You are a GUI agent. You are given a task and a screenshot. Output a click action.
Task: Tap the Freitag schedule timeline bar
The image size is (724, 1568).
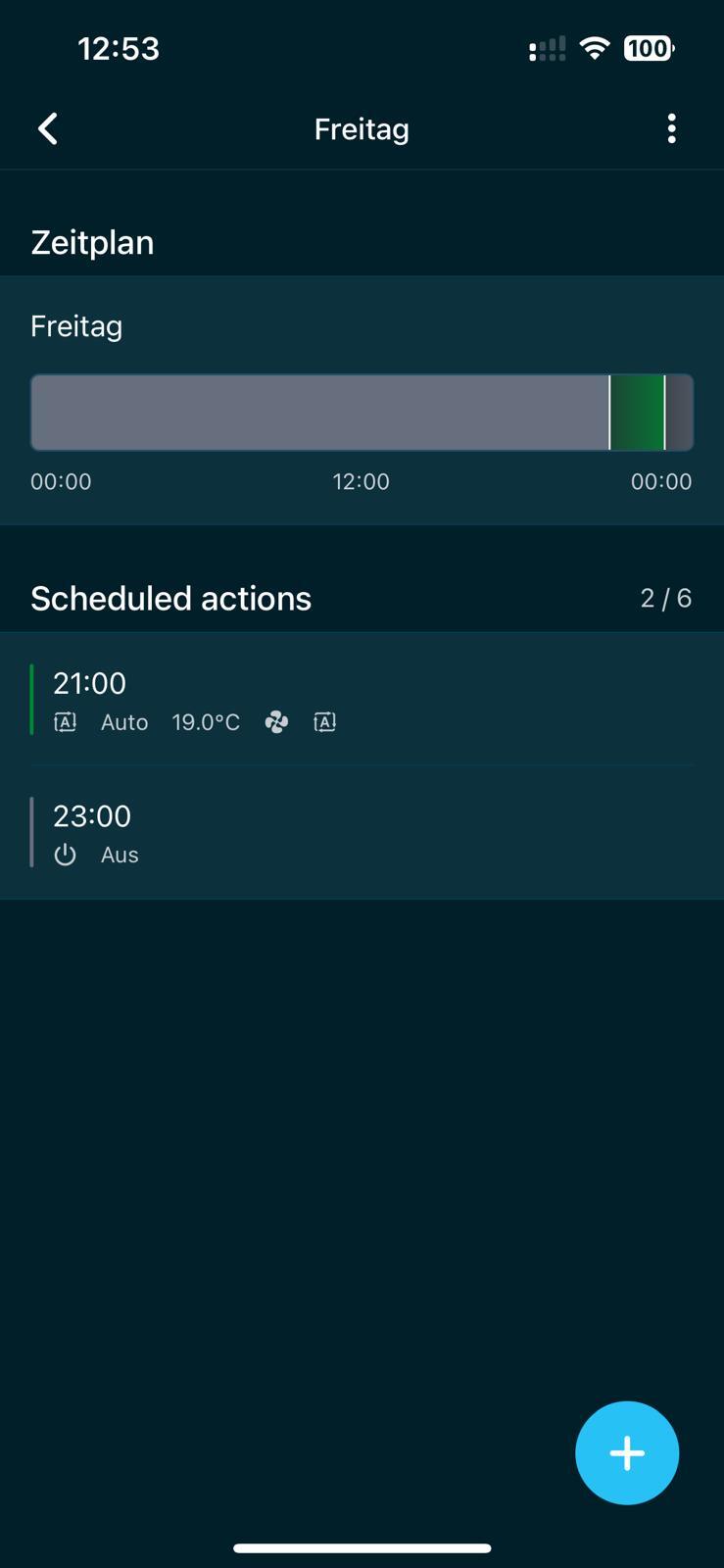point(362,413)
